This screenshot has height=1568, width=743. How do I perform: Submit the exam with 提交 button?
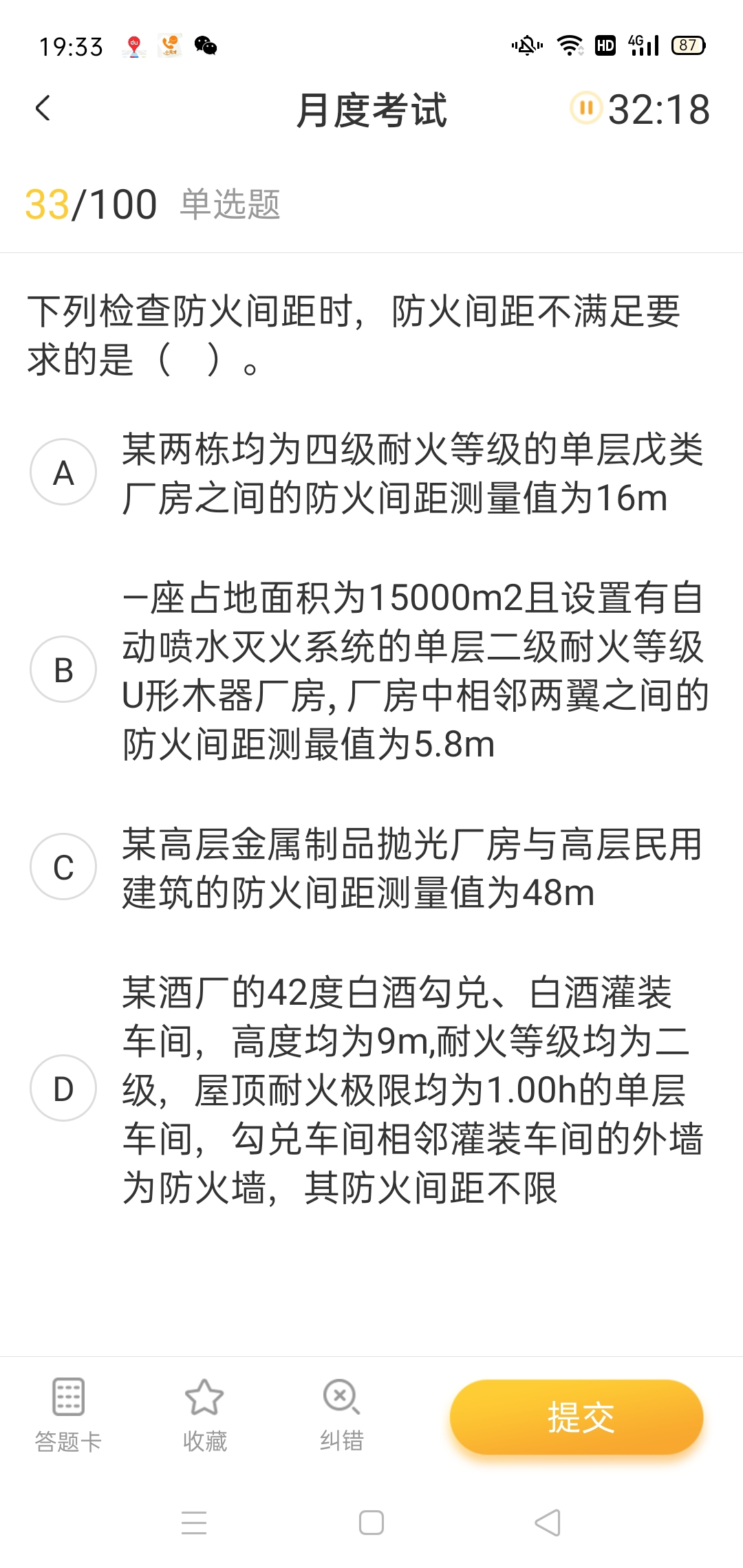(577, 1417)
